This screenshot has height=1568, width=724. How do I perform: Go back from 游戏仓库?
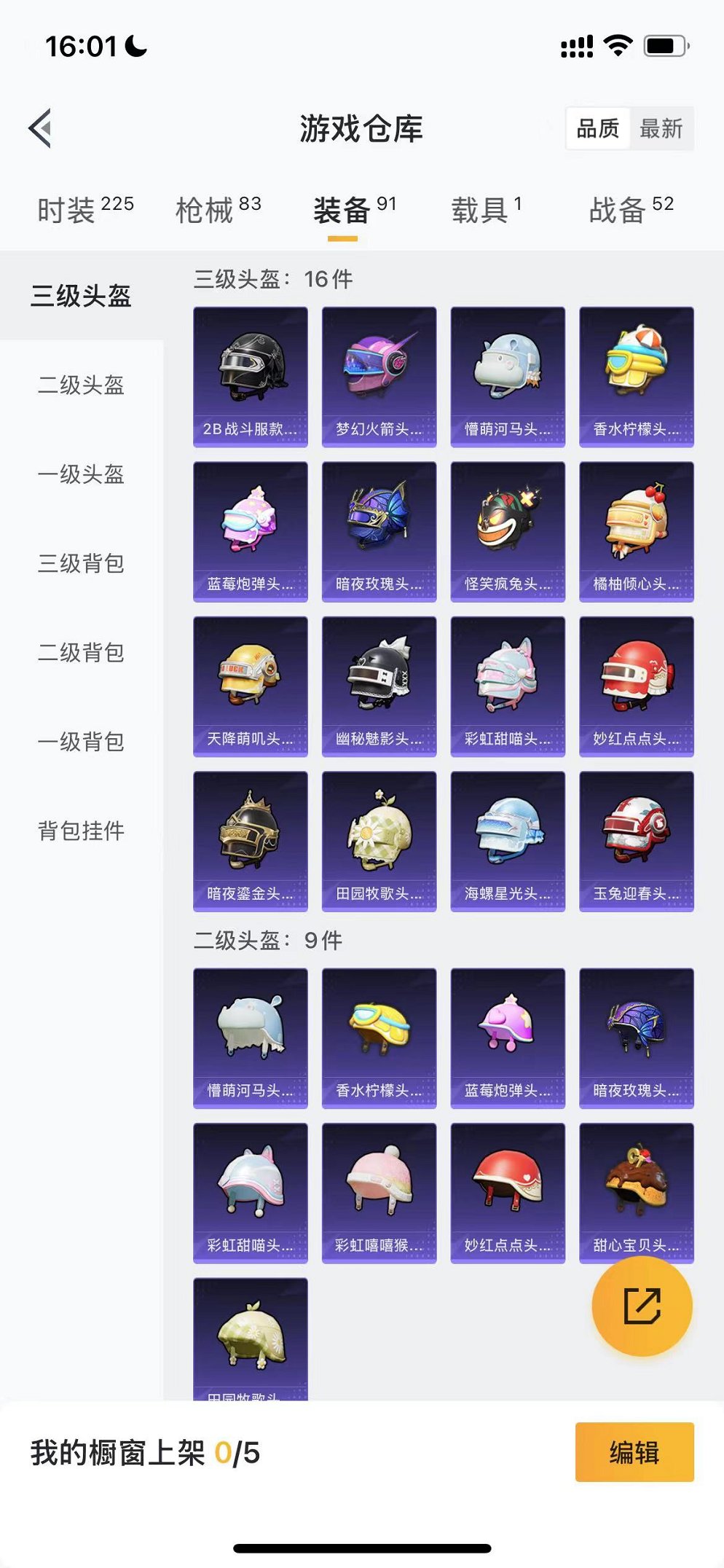[41, 128]
